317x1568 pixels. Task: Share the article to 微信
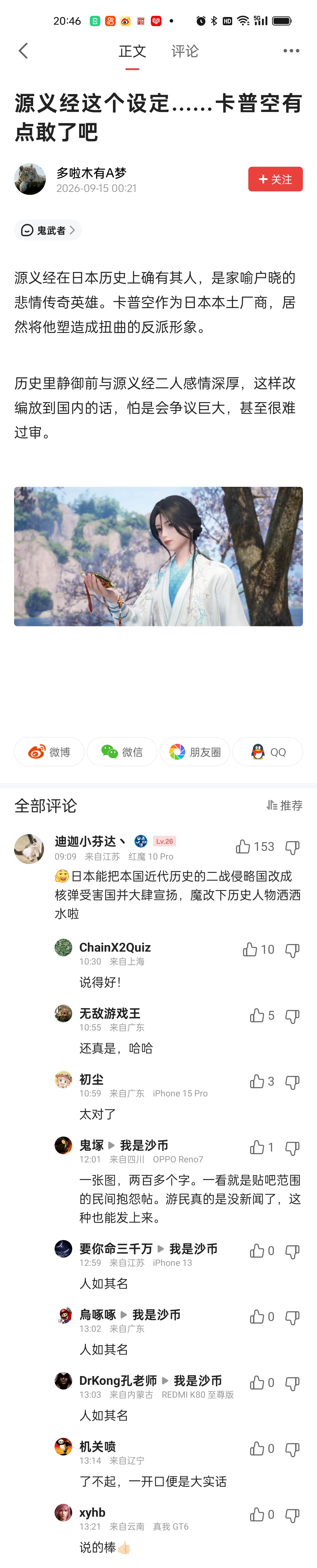(x=122, y=752)
